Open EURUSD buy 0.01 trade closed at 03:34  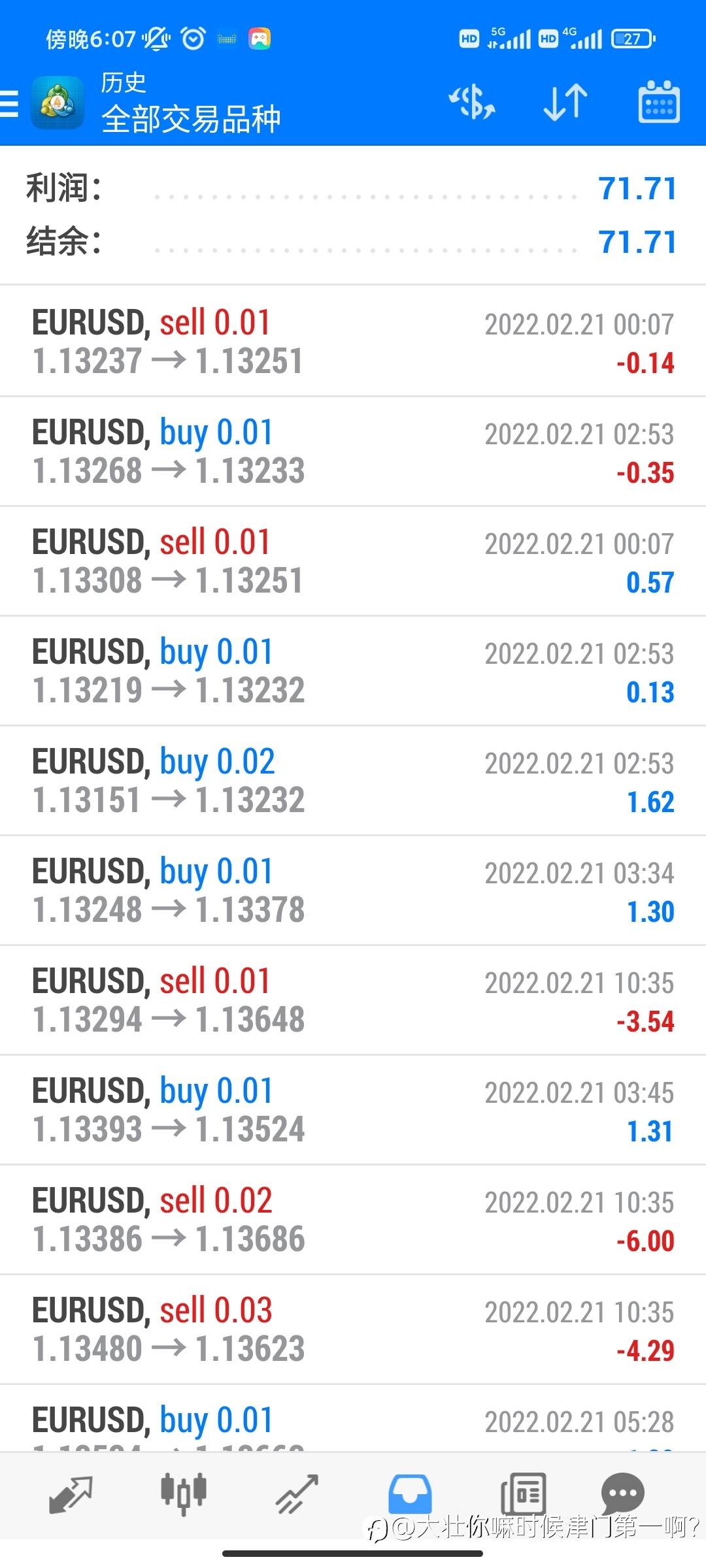[353, 890]
